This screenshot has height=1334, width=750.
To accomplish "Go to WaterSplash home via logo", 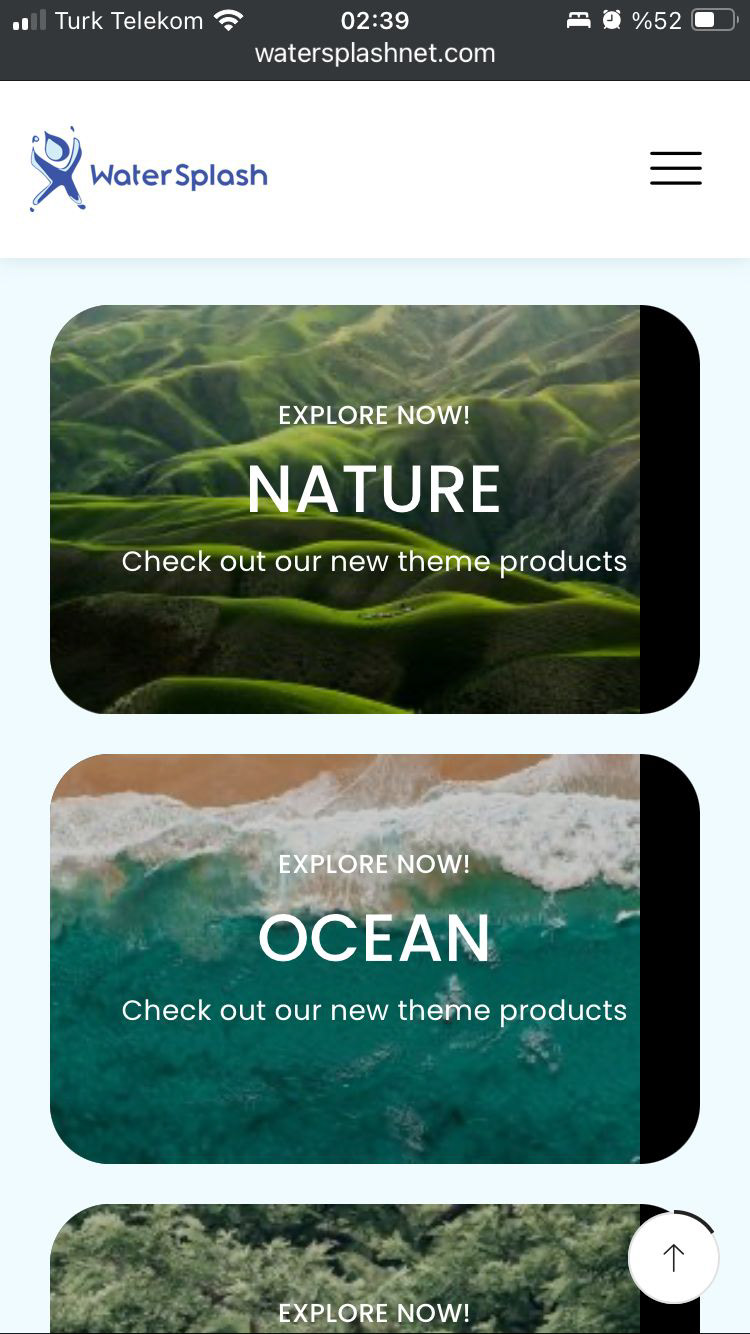I will (149, 170).
